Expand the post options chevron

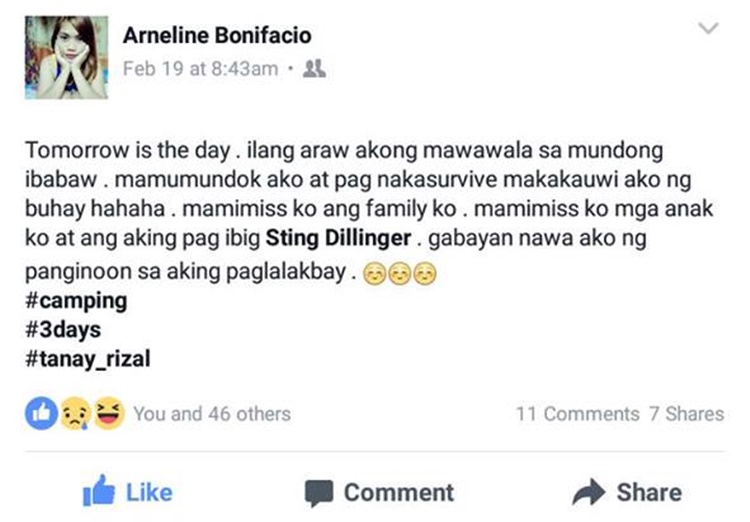pyautogui.click(x=708, y=29)
